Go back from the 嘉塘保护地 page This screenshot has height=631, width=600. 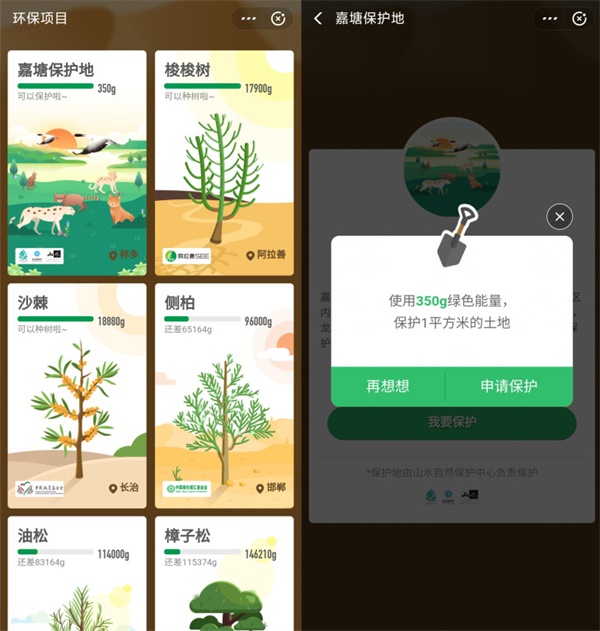click(318, 19)
